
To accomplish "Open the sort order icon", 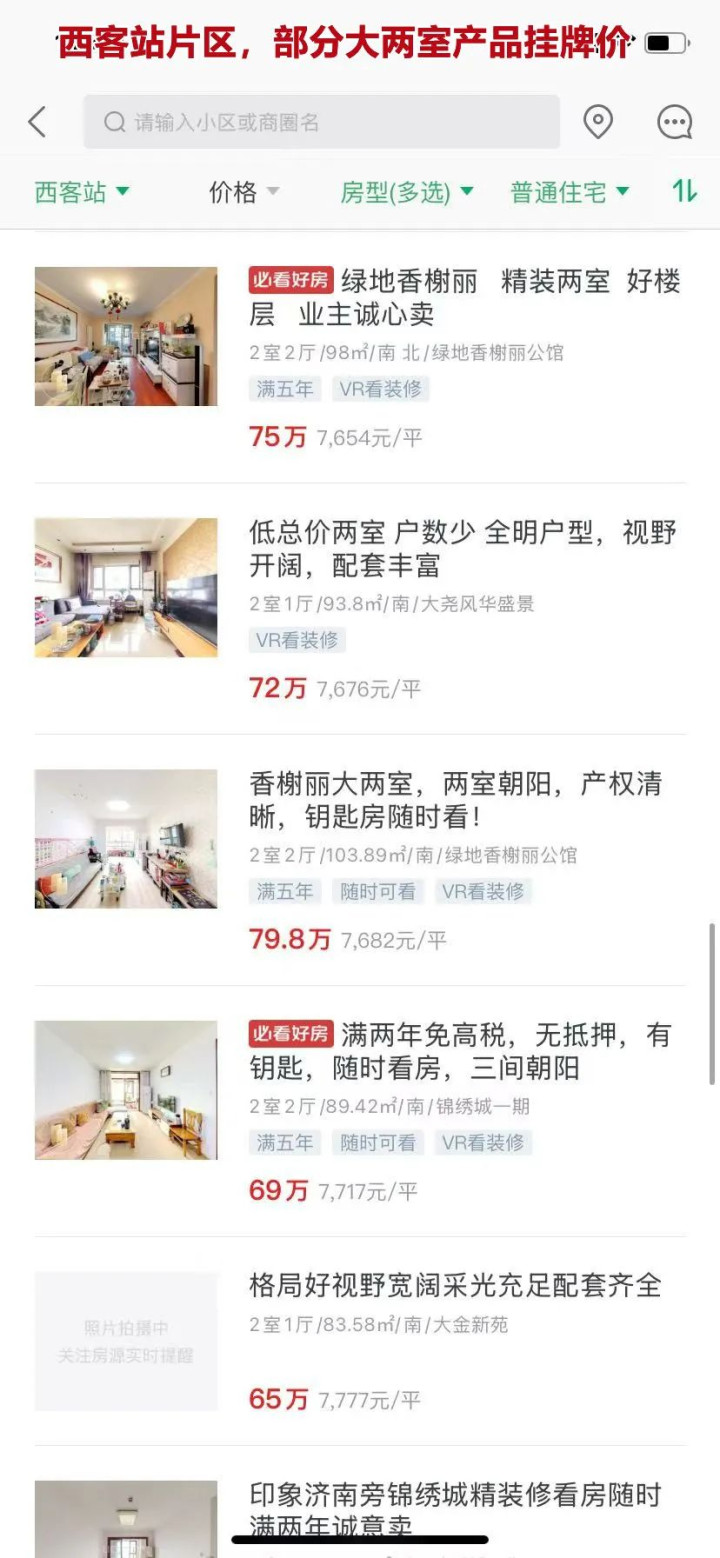I will 684,191.
